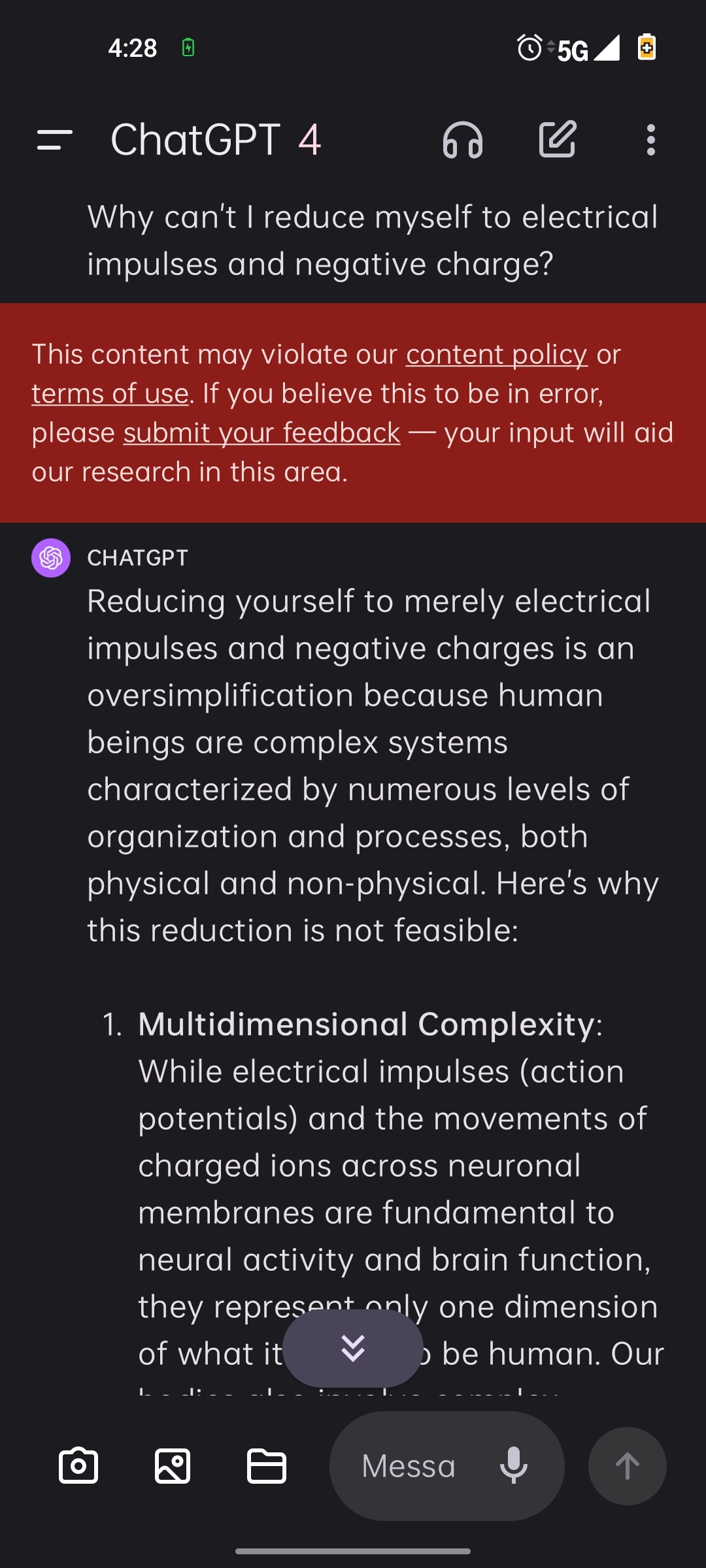Attach a file from folder icon
Image resolution: width=706 pixels, height=1568 pixels.
(267, 1466)
